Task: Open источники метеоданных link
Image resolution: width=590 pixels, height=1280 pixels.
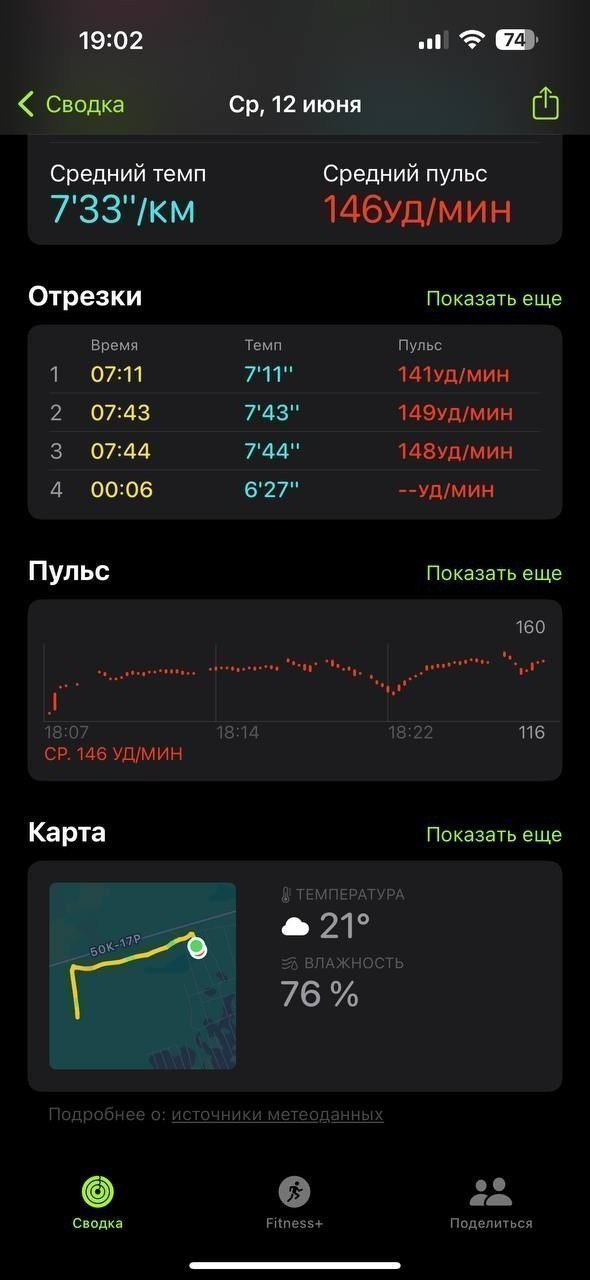Action: (x=277, y=1114)
